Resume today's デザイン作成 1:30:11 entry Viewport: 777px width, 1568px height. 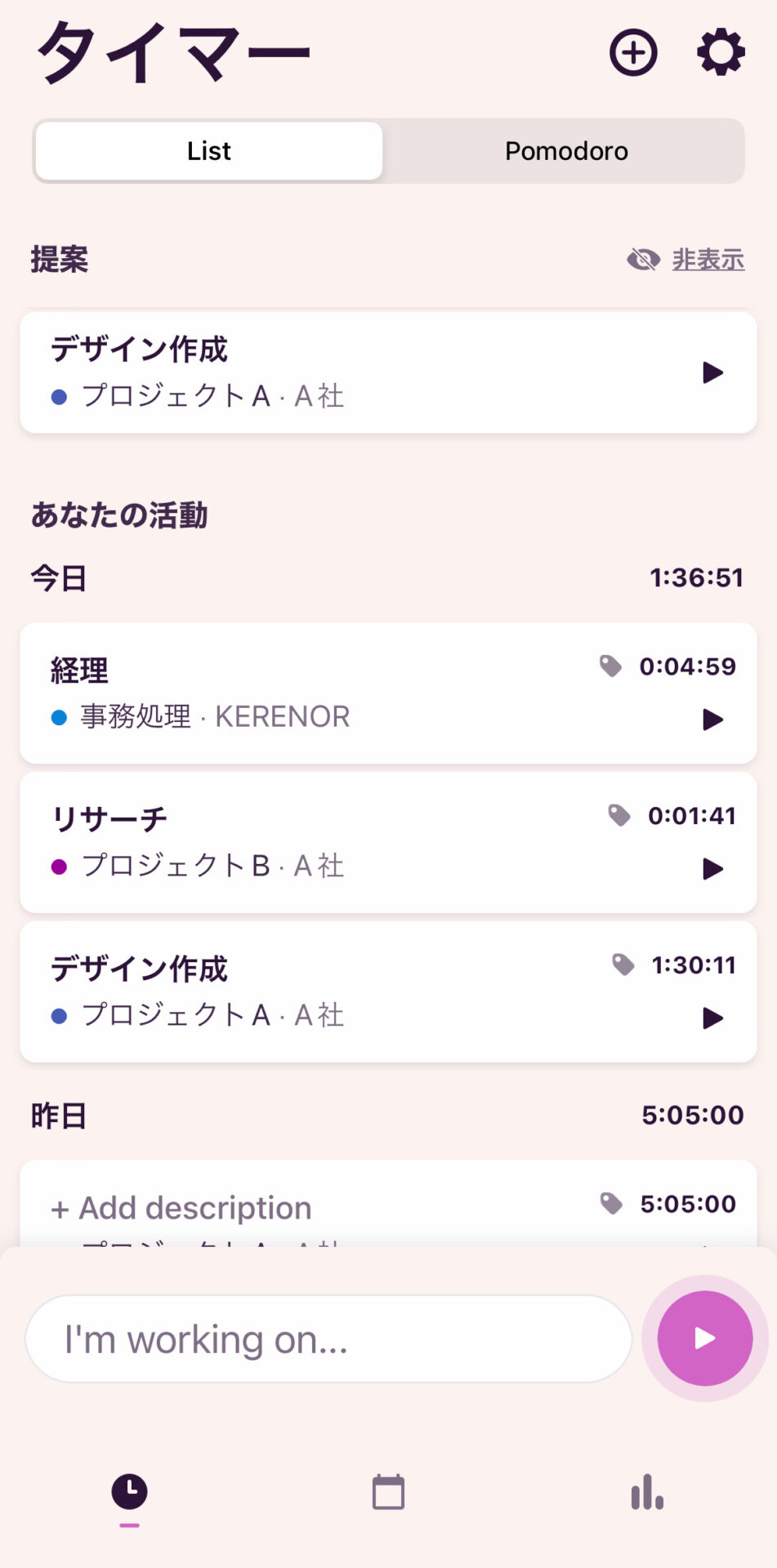coord(712,1018)
